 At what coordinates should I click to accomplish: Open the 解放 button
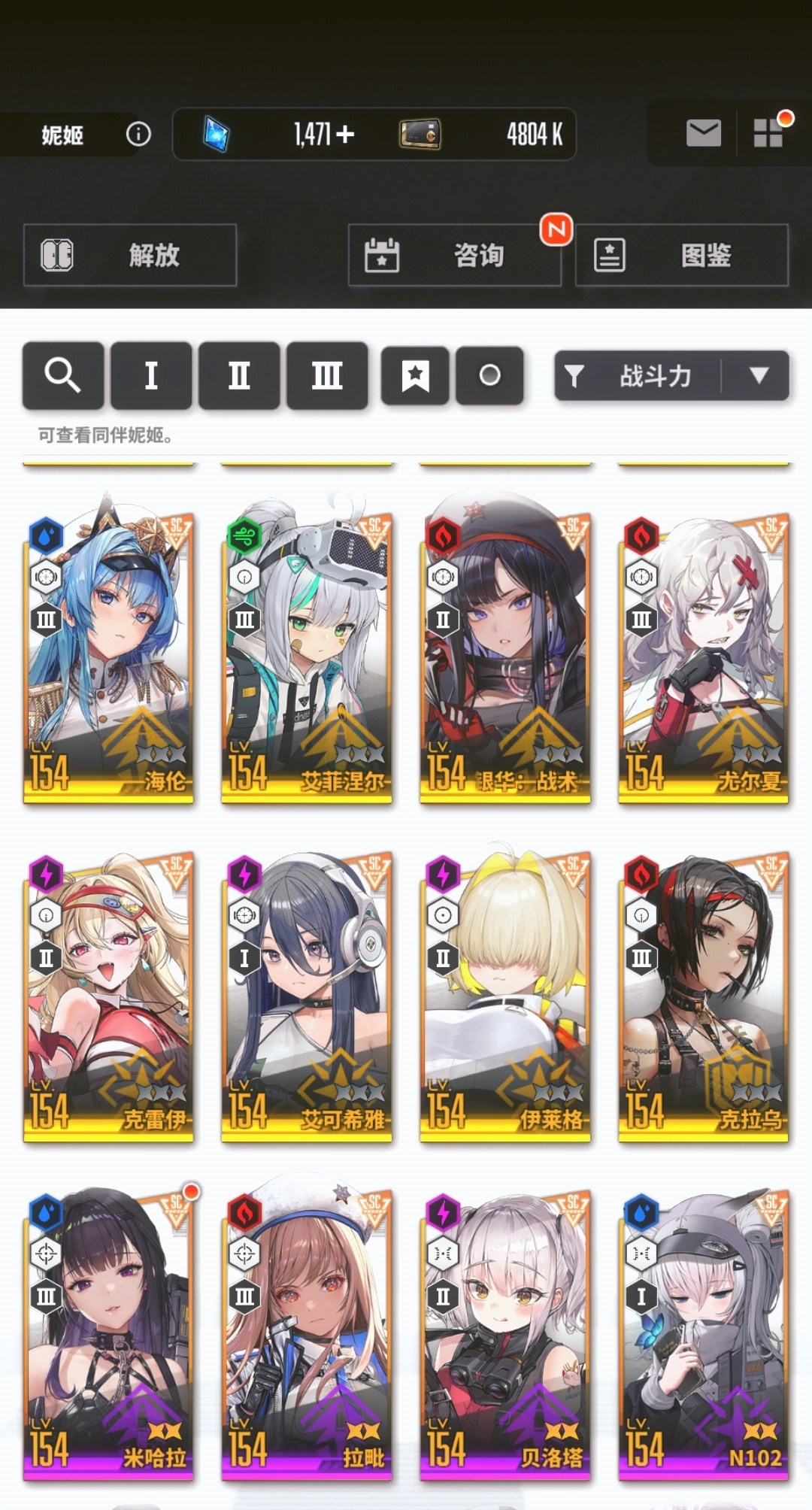point(130,255)
